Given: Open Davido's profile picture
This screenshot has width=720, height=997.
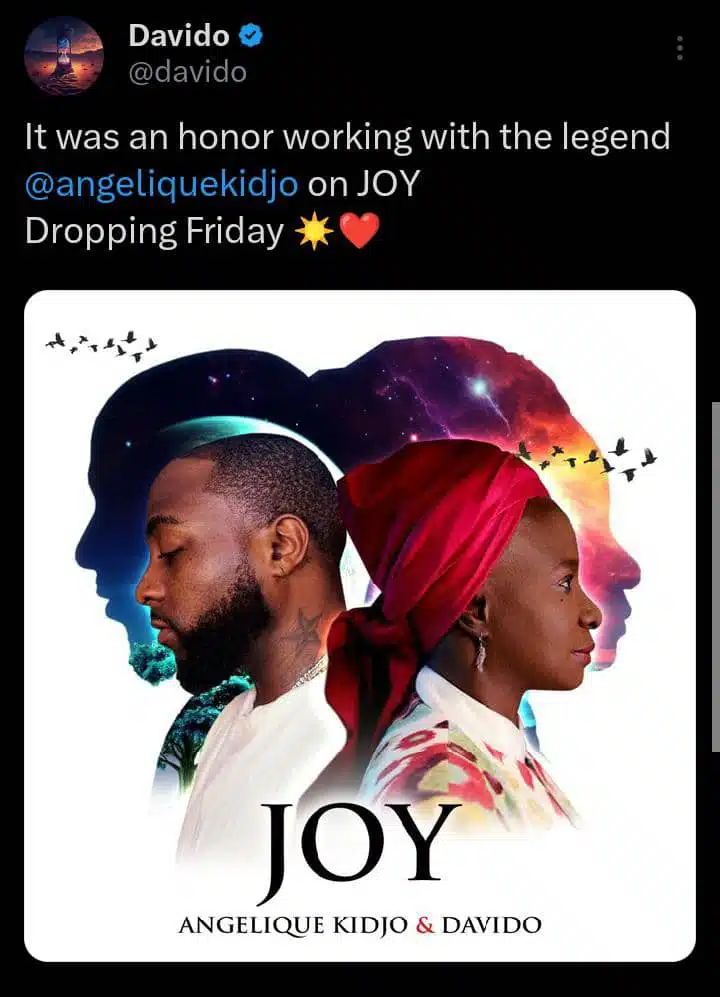Looking at the screenshot, I should 63,55.
